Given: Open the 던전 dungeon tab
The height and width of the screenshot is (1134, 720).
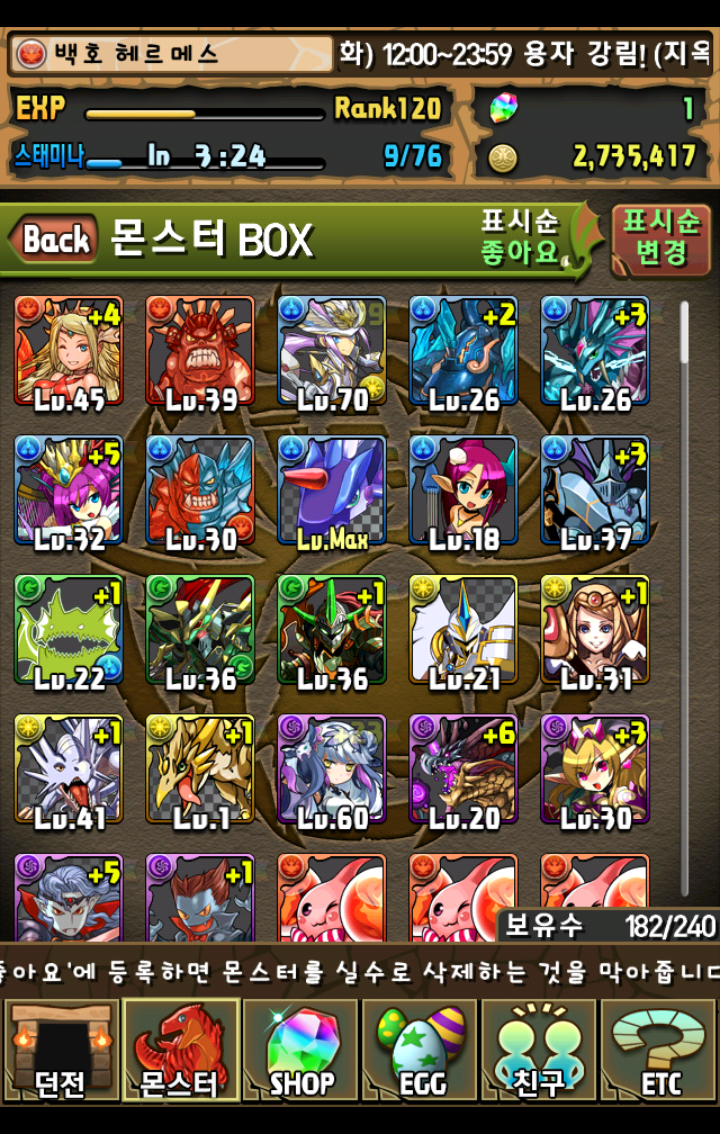Looking at the screenshot, I should tap(60, 1050).
